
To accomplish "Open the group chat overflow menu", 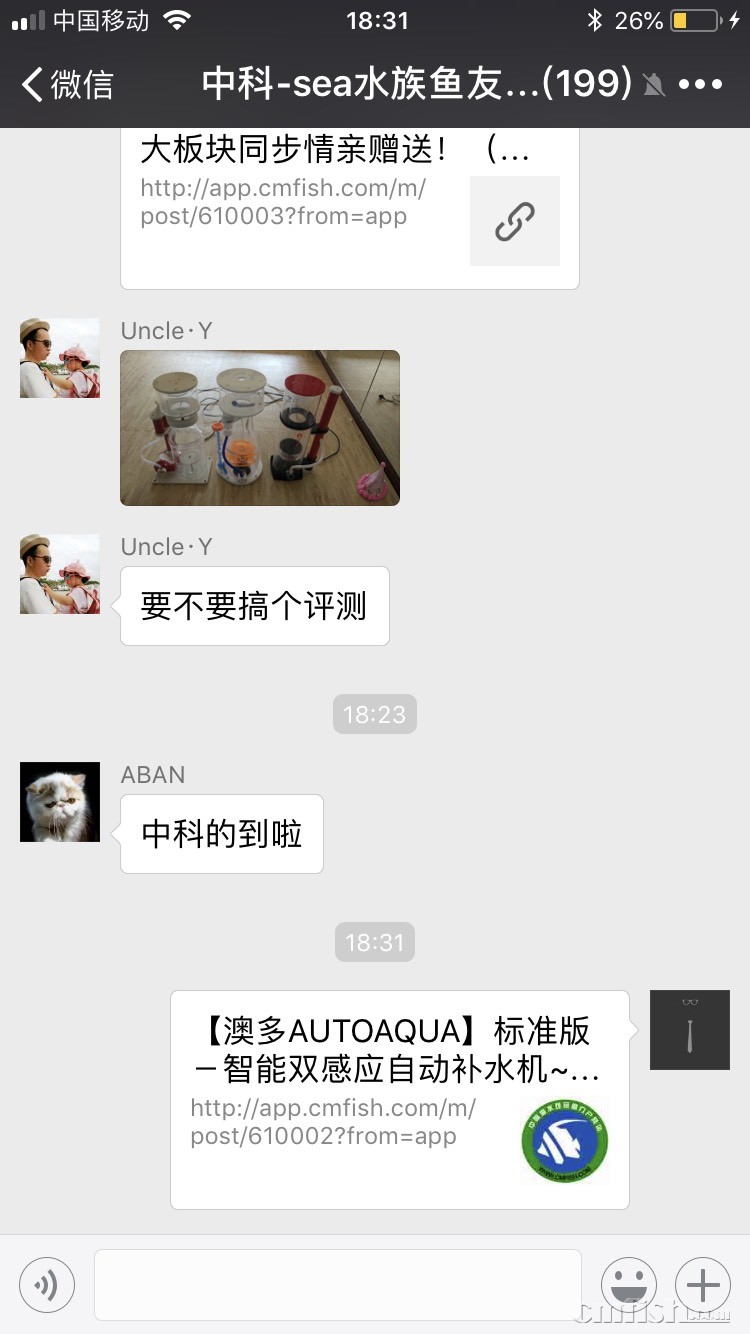I will [700, 85].
